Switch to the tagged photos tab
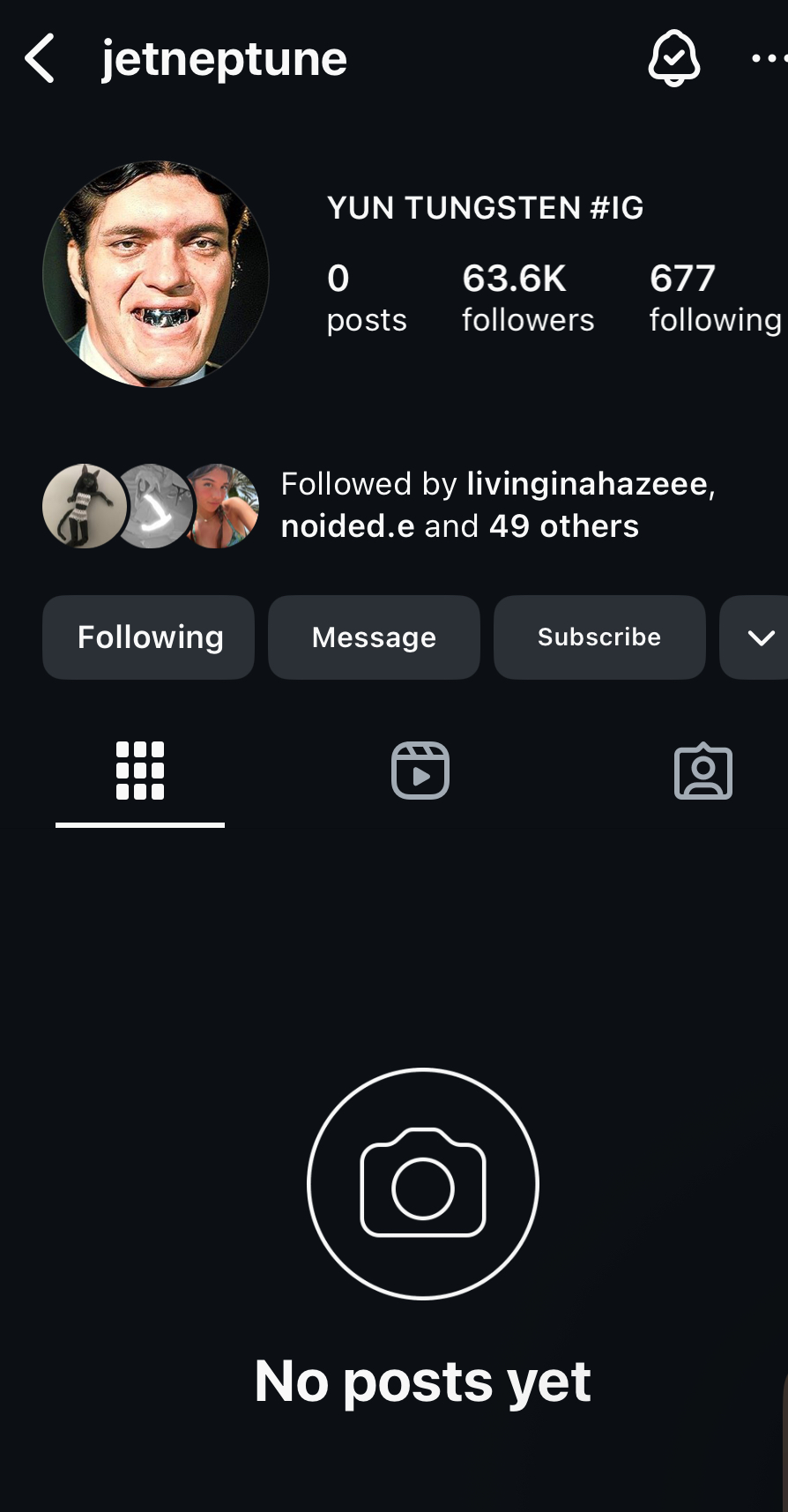The image size is (788, 1512). click(x=703, y=772)
